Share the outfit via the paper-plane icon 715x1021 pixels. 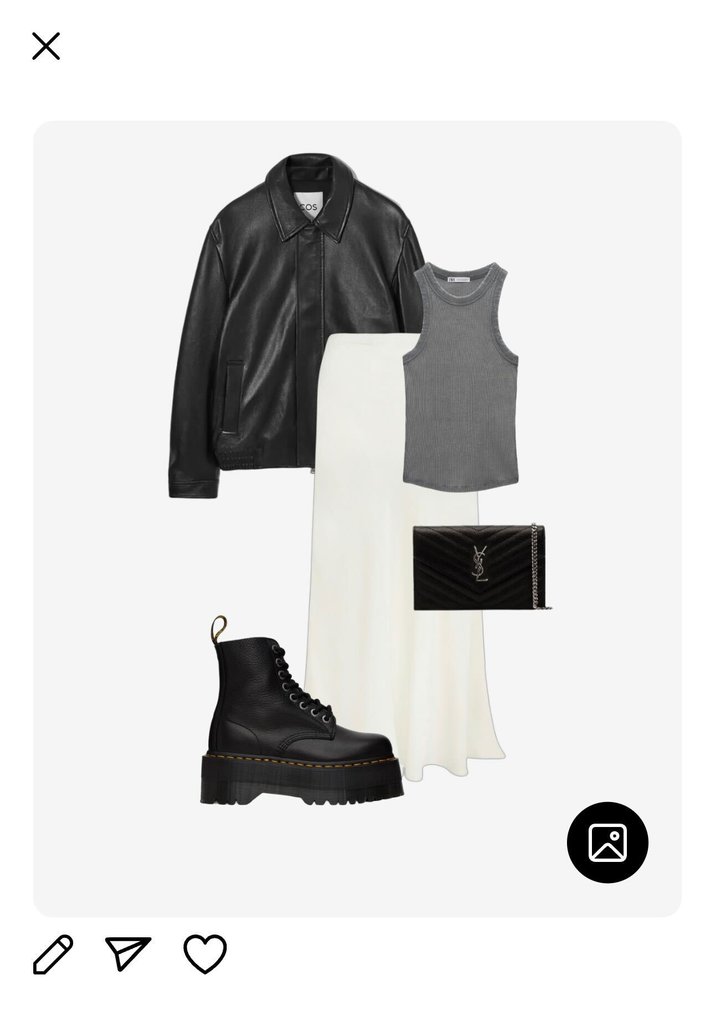128,953
